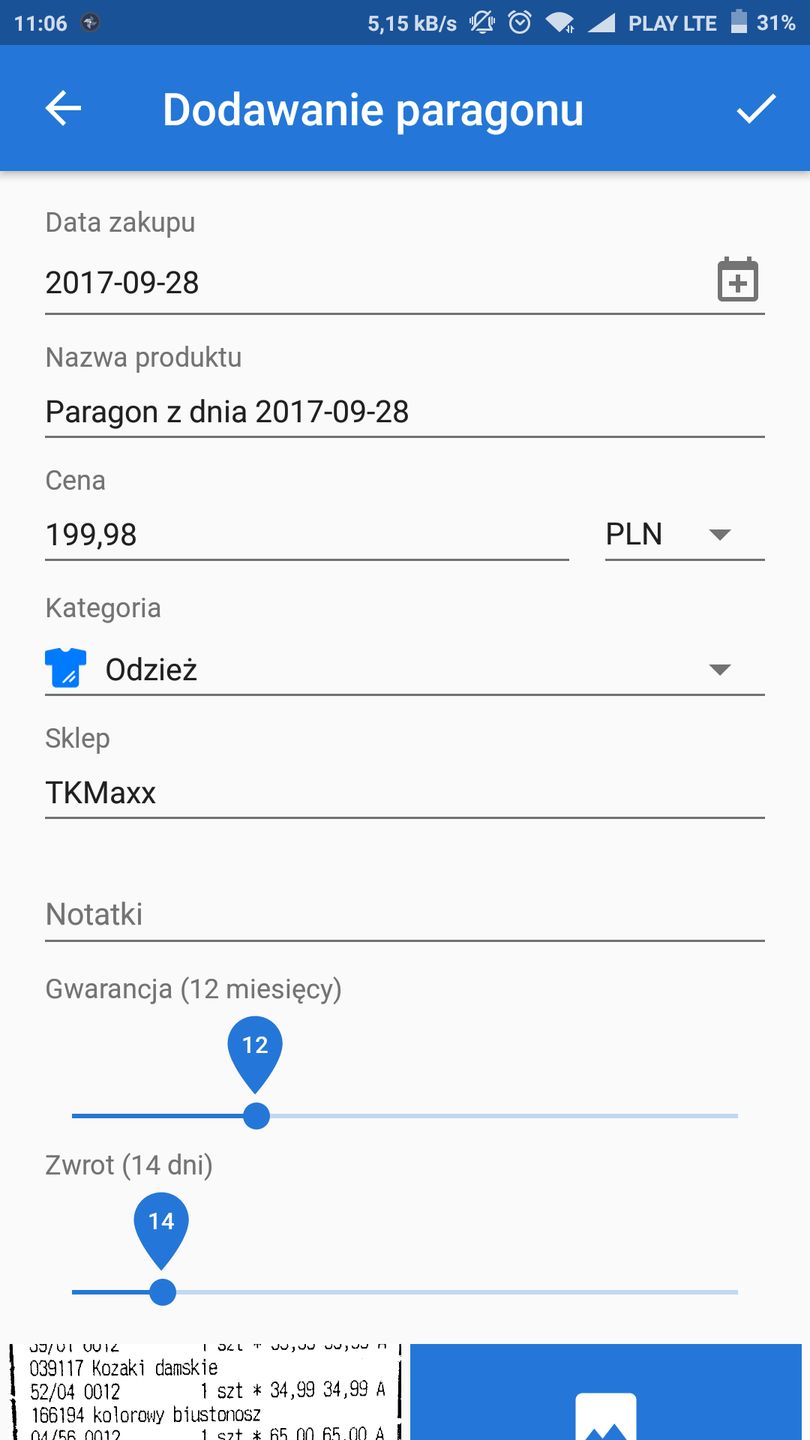This screenshot has height=1440, width=810.
Task: Open the PLN currency dropdown
Action: point(684,535)
